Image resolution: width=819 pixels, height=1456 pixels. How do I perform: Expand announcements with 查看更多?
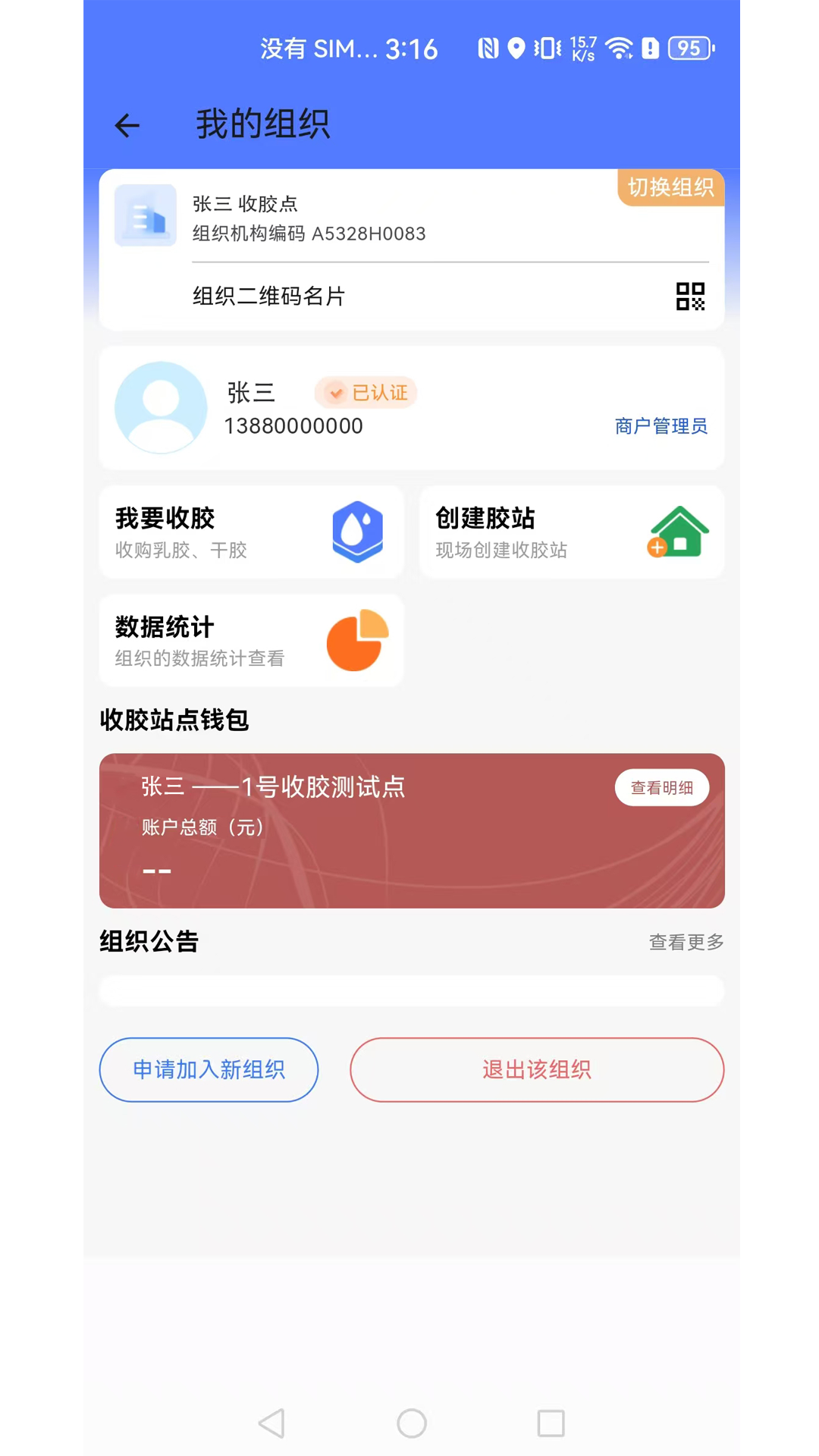(685, 942)
